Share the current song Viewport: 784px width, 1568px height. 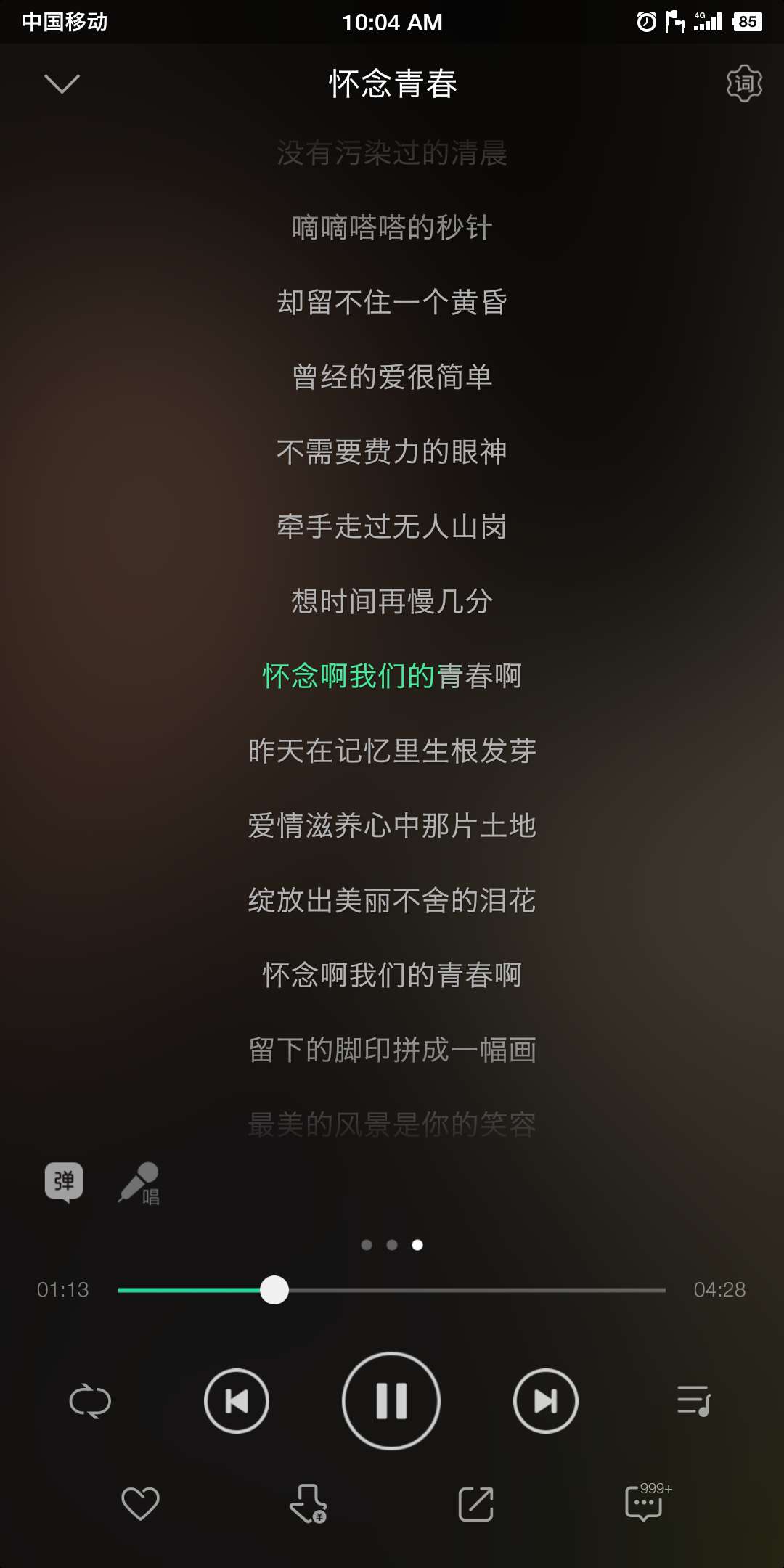pyautogui.click(x=475, y=1503)
